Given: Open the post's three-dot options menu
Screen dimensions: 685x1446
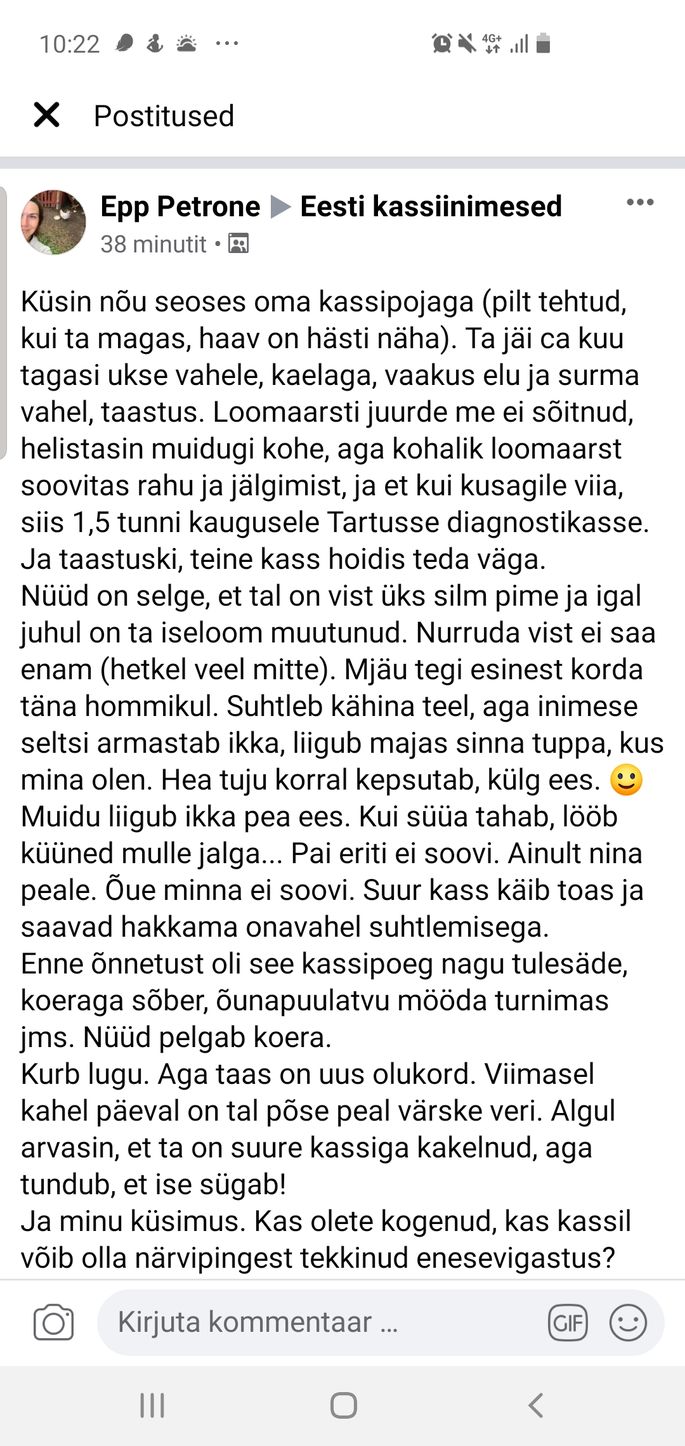Looking at the screenshot, I should pyautogui.click(x=640, y=203).
